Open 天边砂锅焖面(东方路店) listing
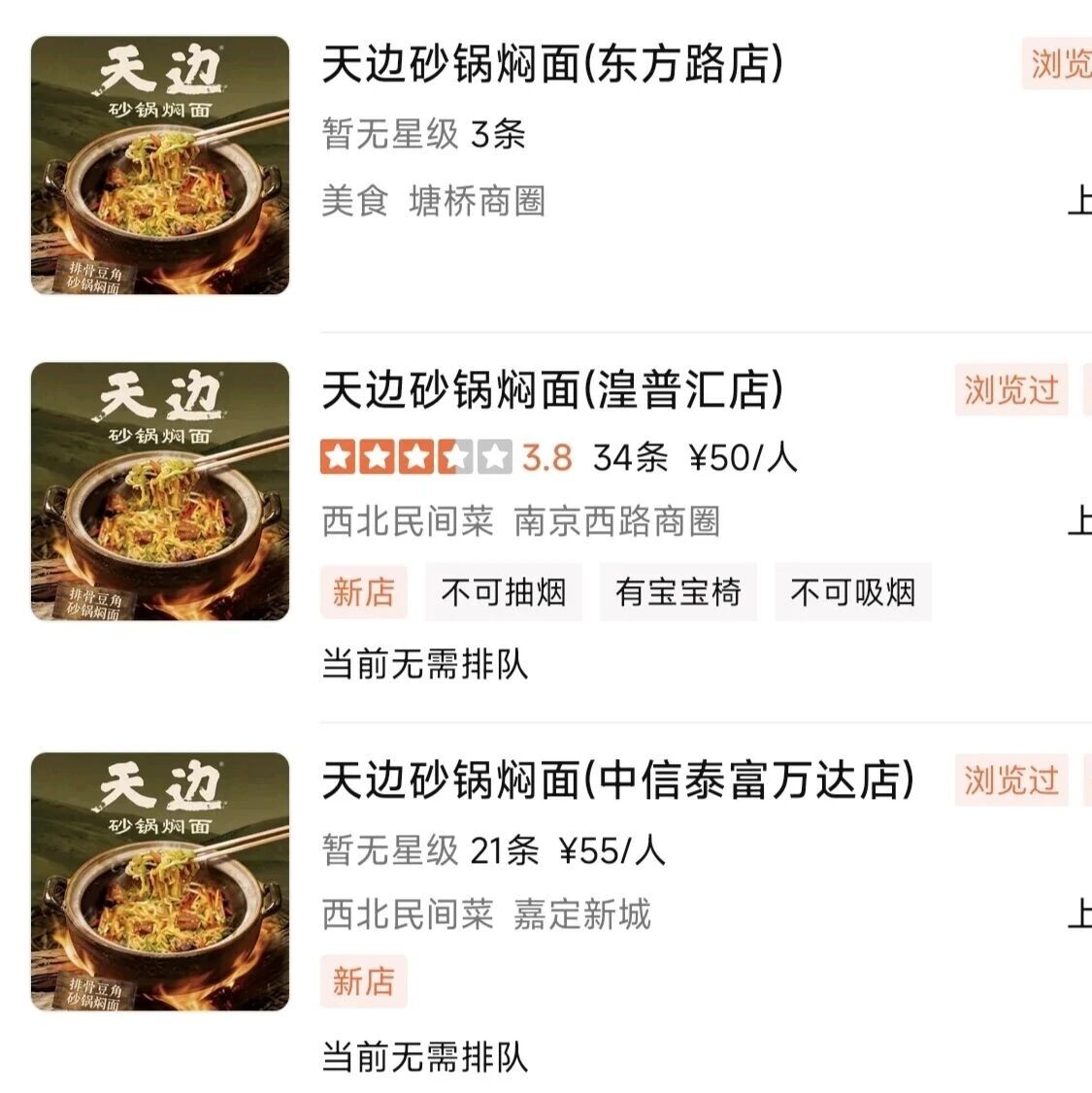Viewport: 1092px width, 1093px height. (x=552, y=65)
